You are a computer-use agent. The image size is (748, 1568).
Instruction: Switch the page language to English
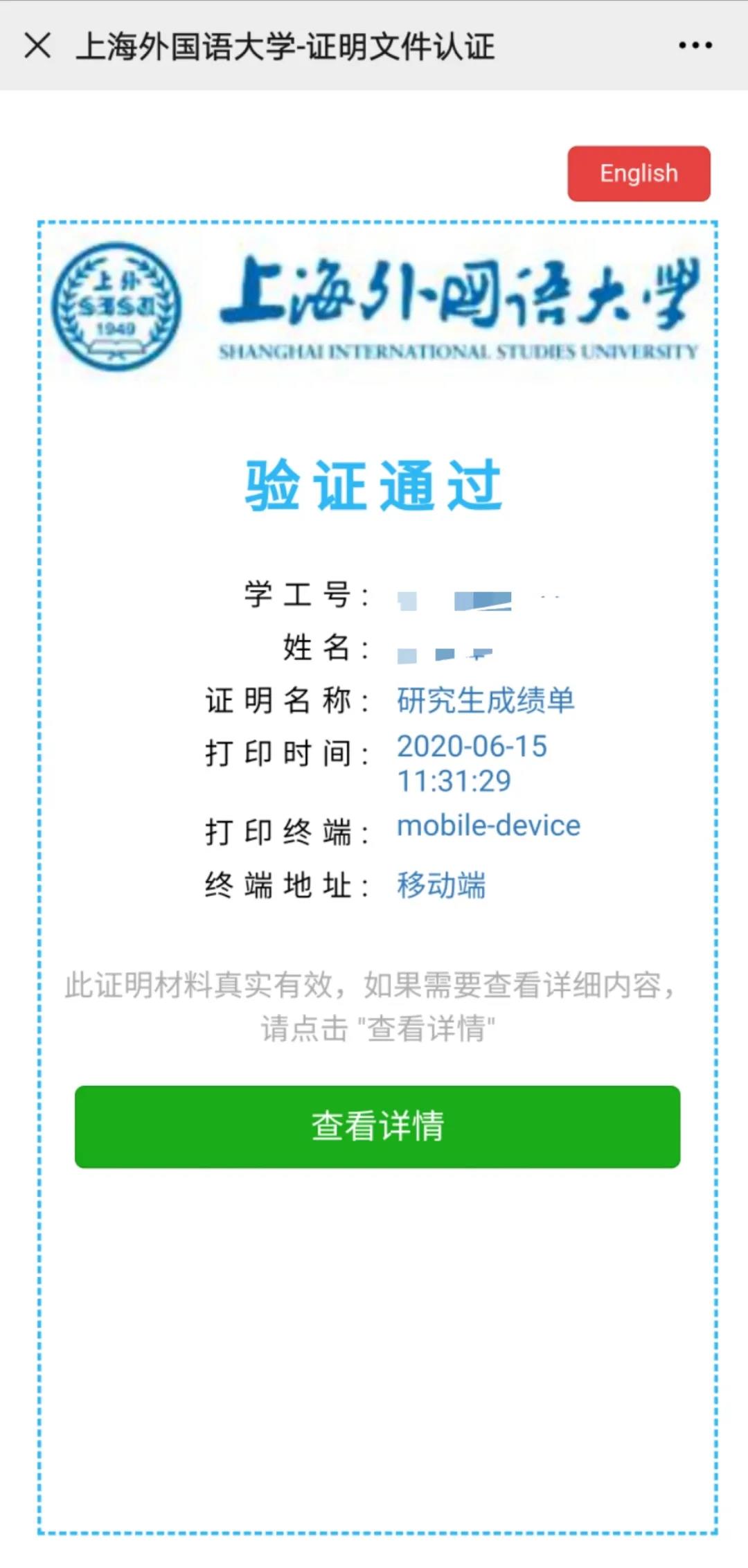638,173
